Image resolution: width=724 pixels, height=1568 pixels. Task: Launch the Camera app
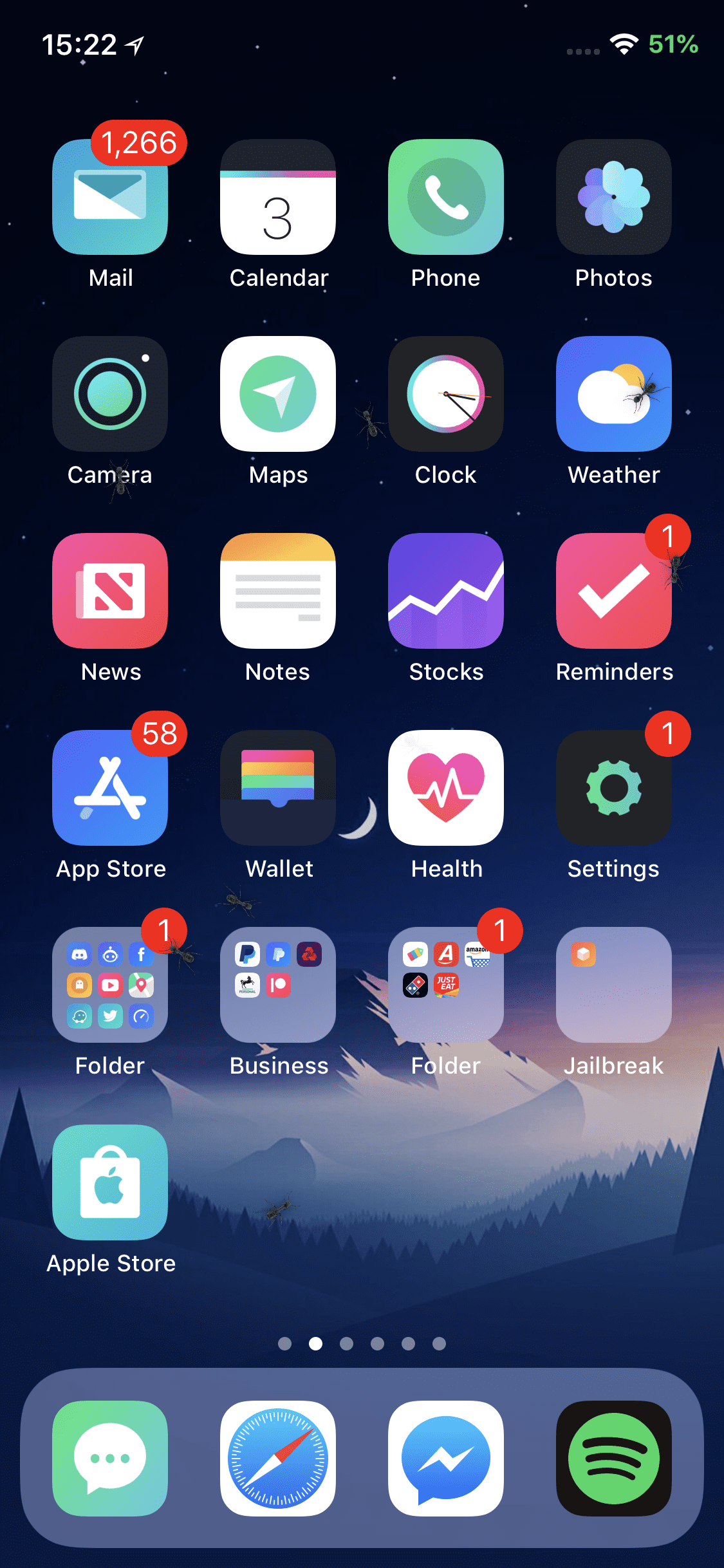[x=110, y=394]
